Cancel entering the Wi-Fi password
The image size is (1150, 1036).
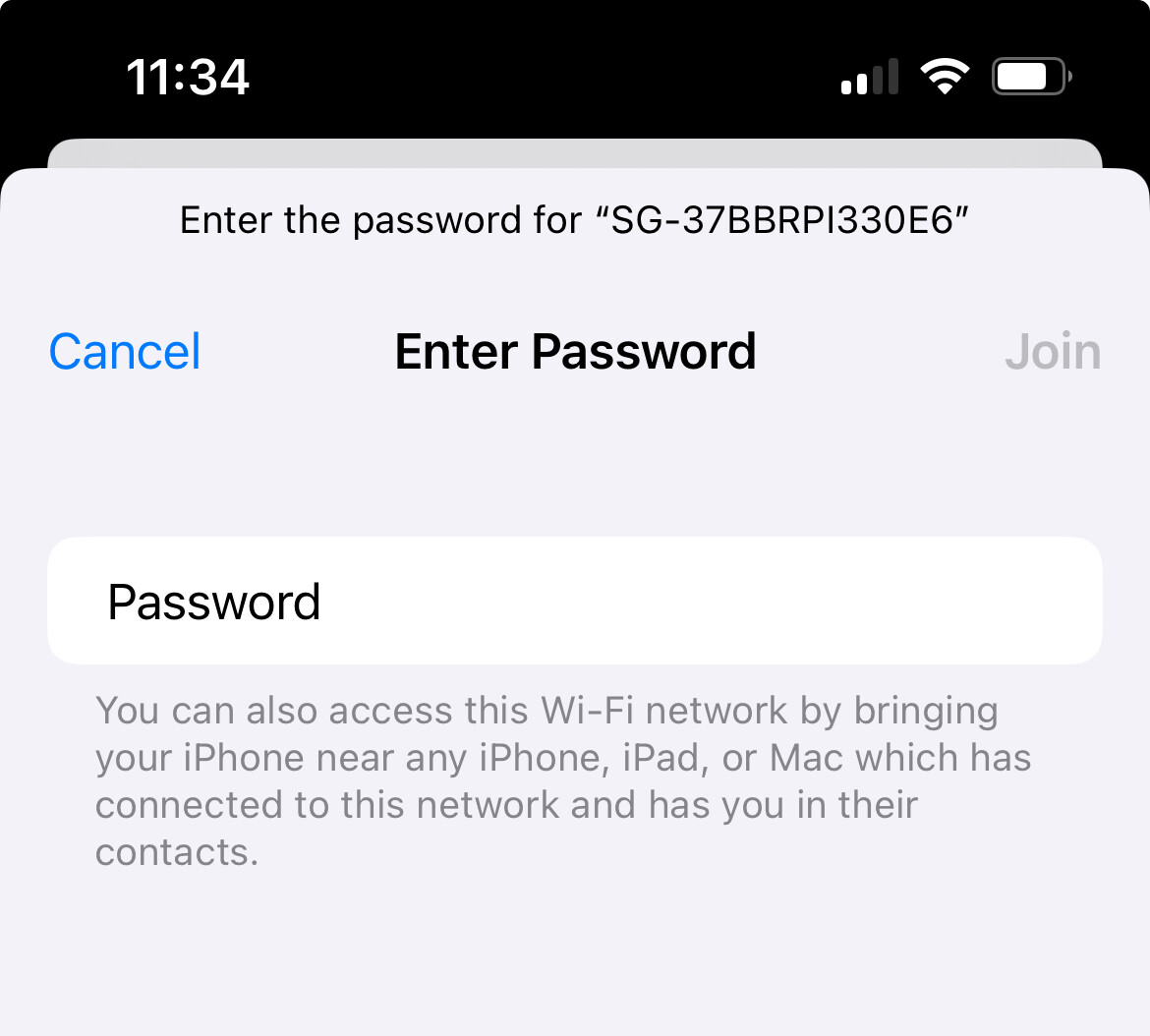(x=125, y=352)
